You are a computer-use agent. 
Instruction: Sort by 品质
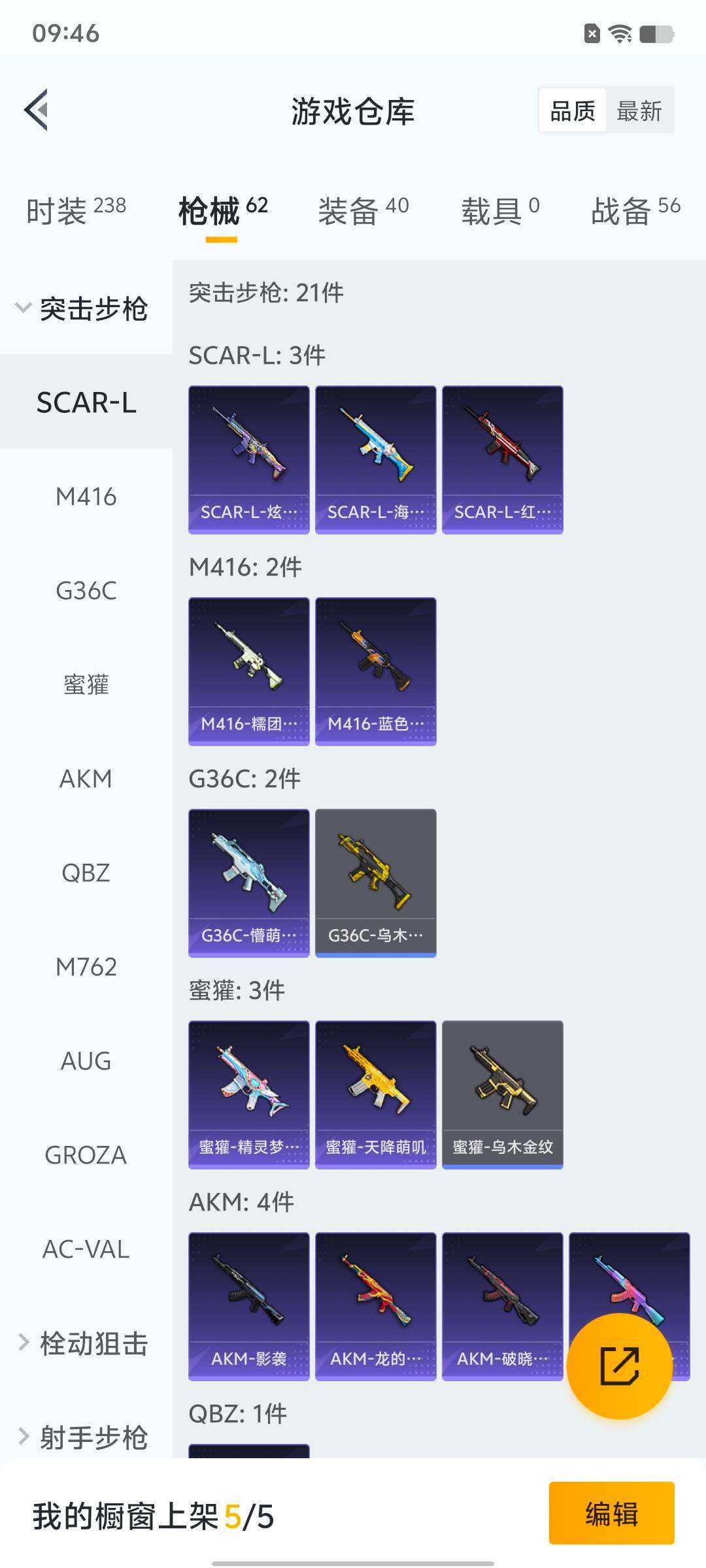573,110
